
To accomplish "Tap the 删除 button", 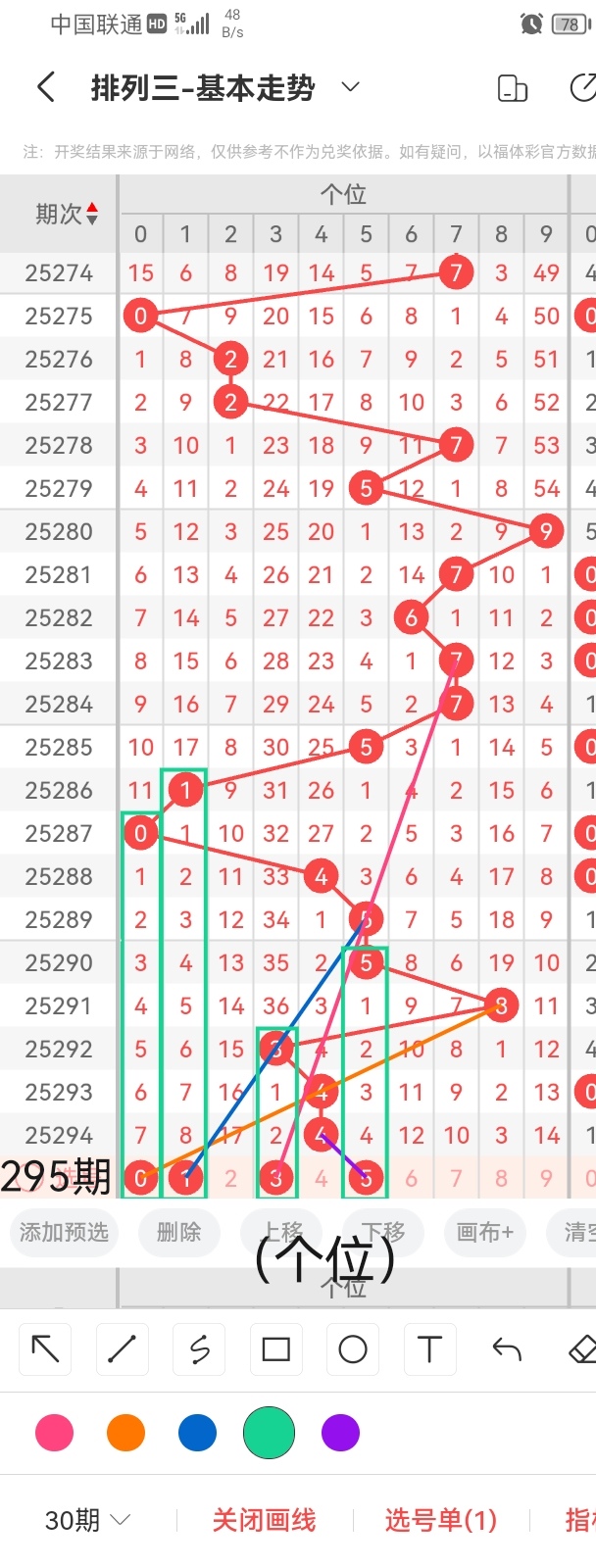I will coord(178,1232).
